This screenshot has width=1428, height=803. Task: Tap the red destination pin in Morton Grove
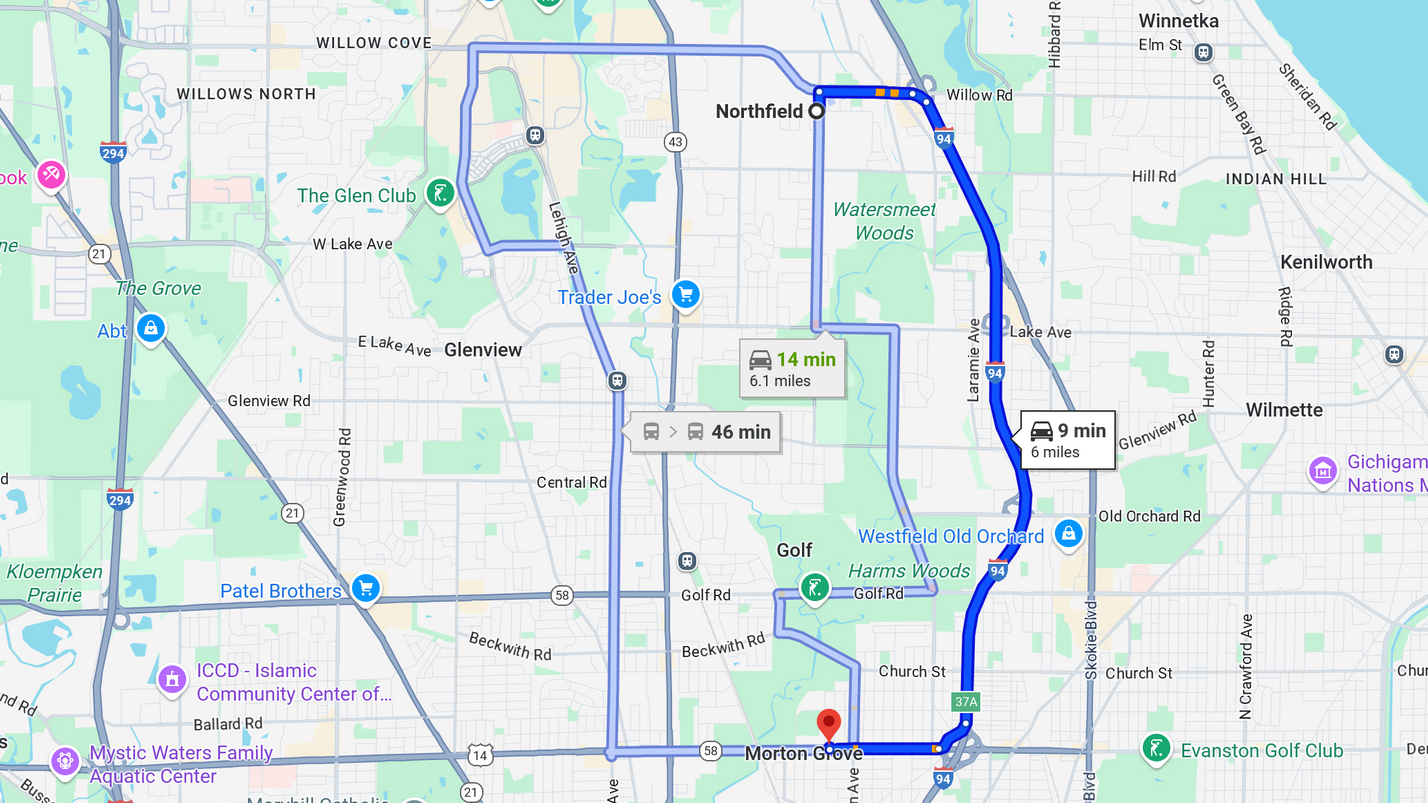(829, 723)
